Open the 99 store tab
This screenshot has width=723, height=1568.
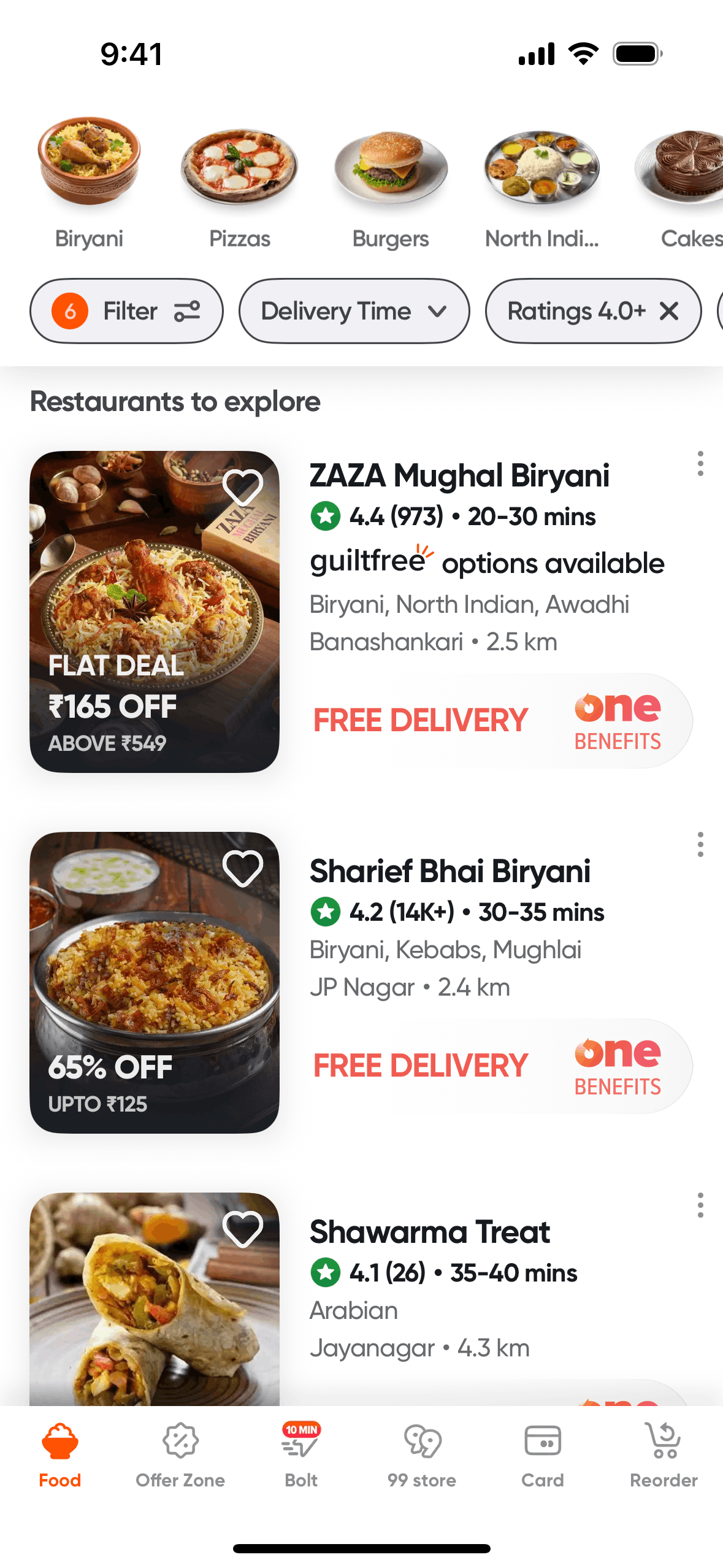pyautogui.click(x=422, y=1454)
